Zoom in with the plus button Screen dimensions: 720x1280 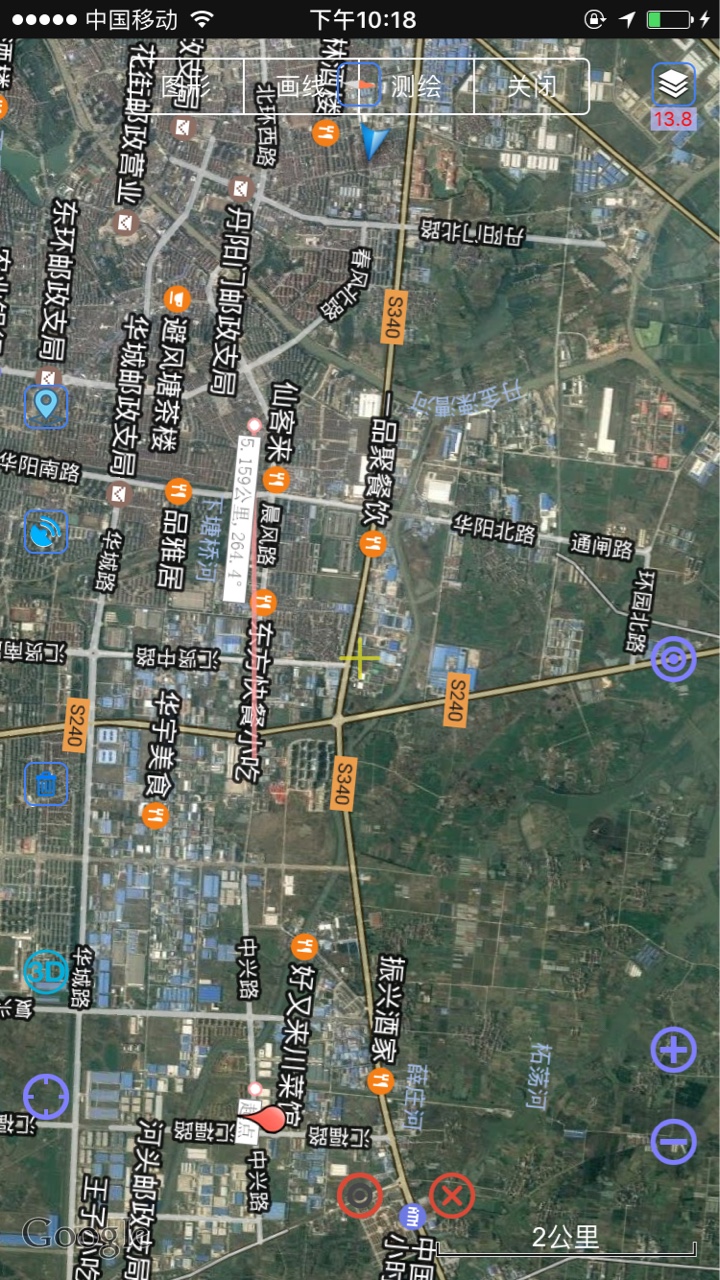(674, 1050)
